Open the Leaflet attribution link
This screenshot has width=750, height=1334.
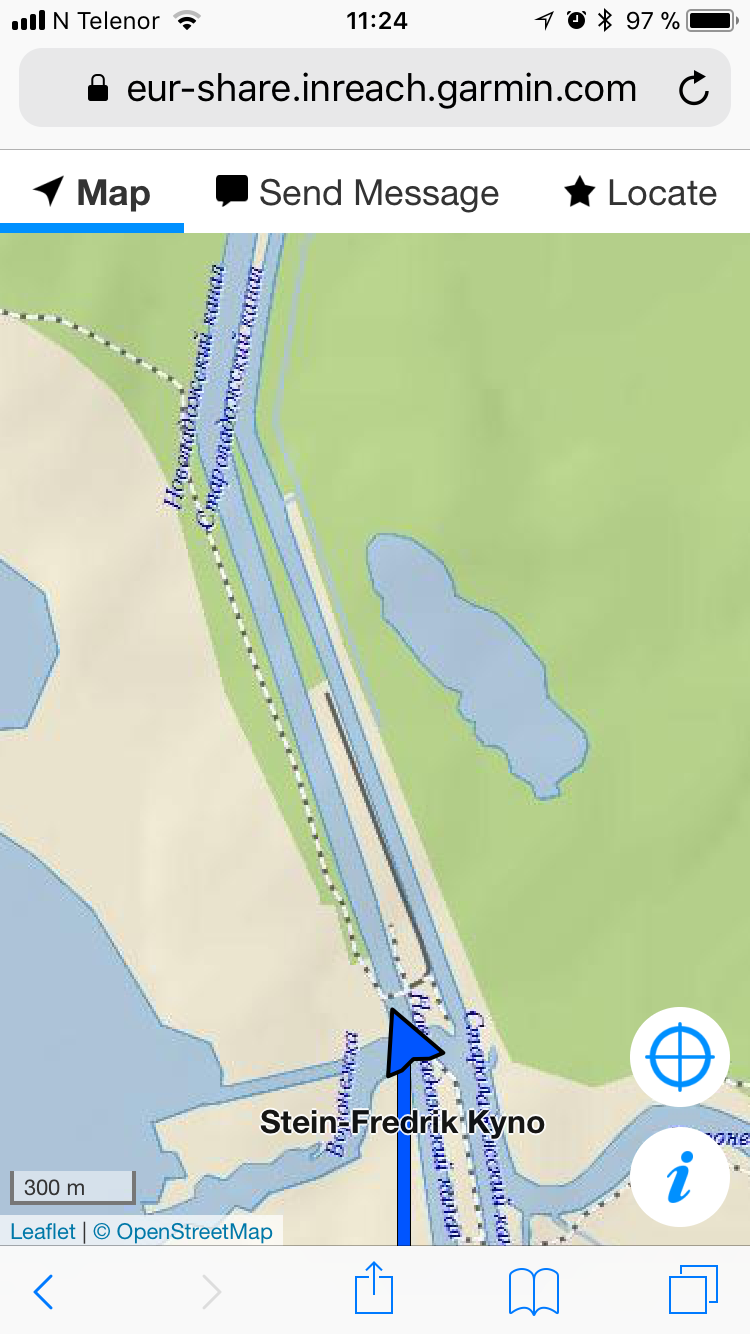click(42, 1231)
